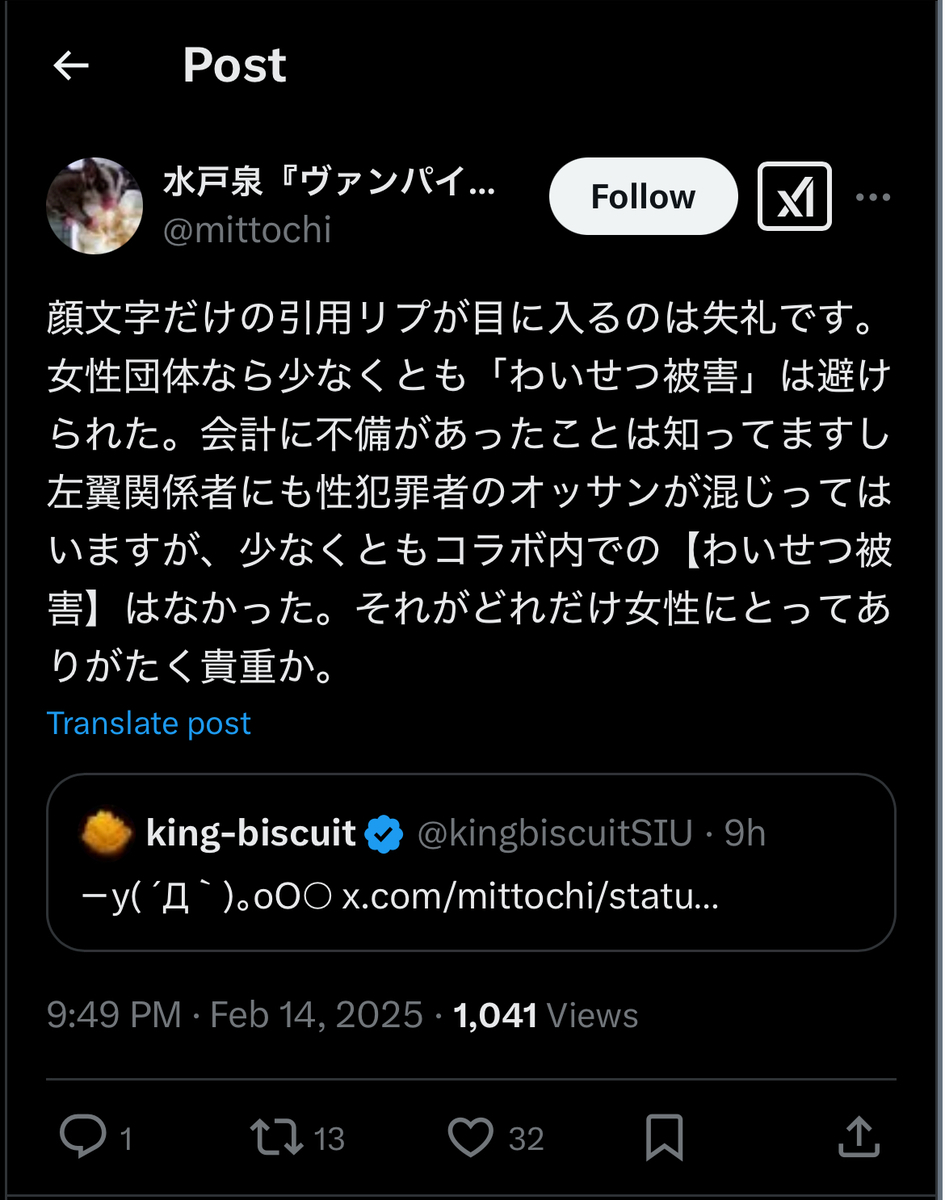This screenshot has height=1200, width=945.
Task: Open the Grok xAI icon
Action: point(795,197)
